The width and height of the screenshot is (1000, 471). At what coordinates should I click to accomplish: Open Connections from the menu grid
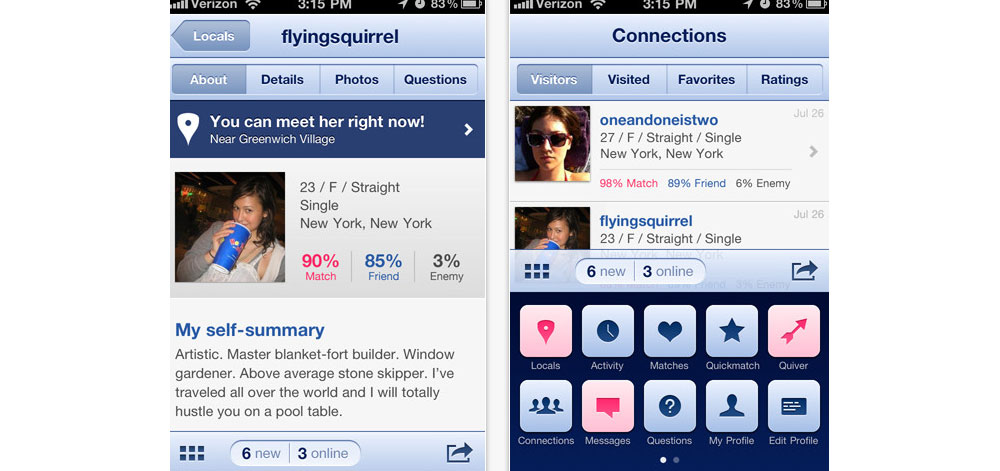point(546,407)
